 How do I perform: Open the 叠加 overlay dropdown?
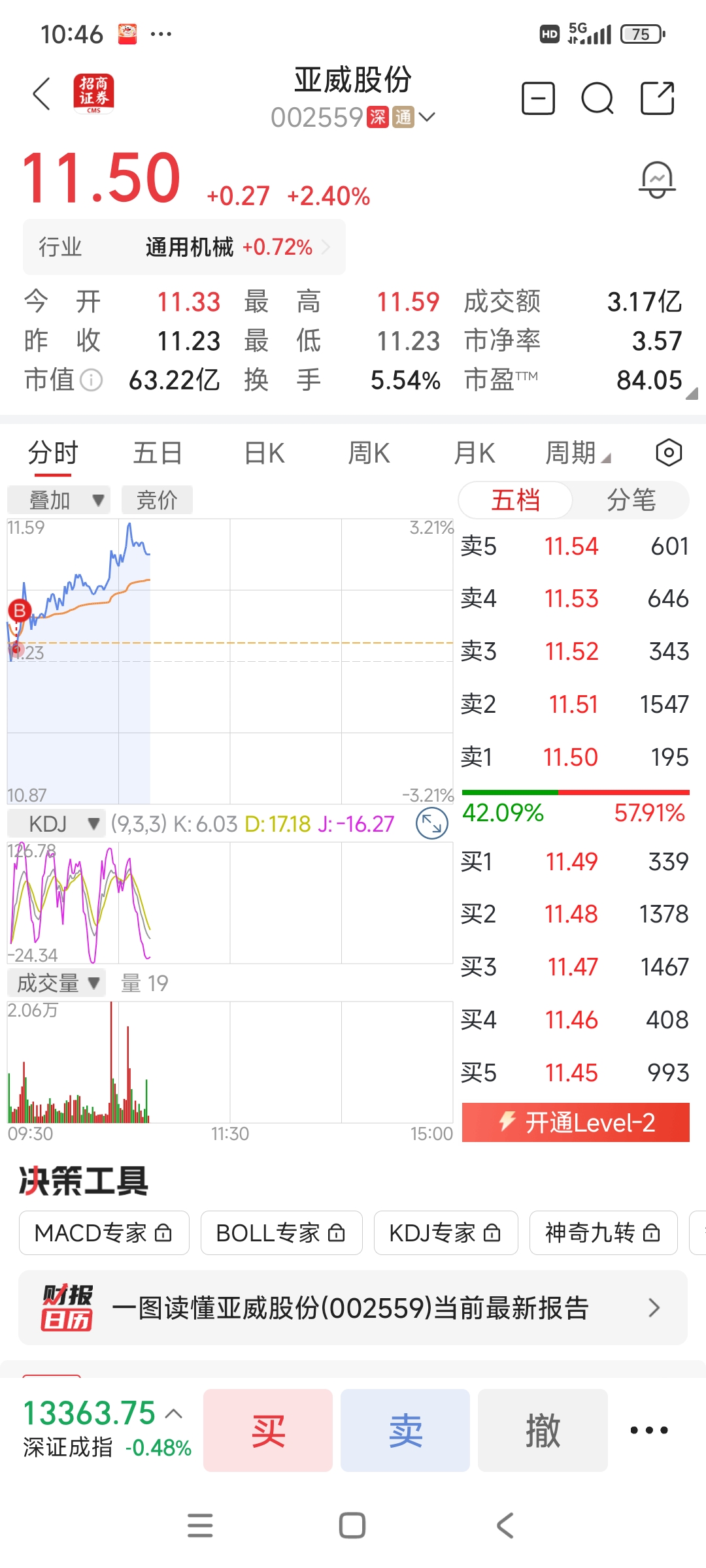pos(59,500)
